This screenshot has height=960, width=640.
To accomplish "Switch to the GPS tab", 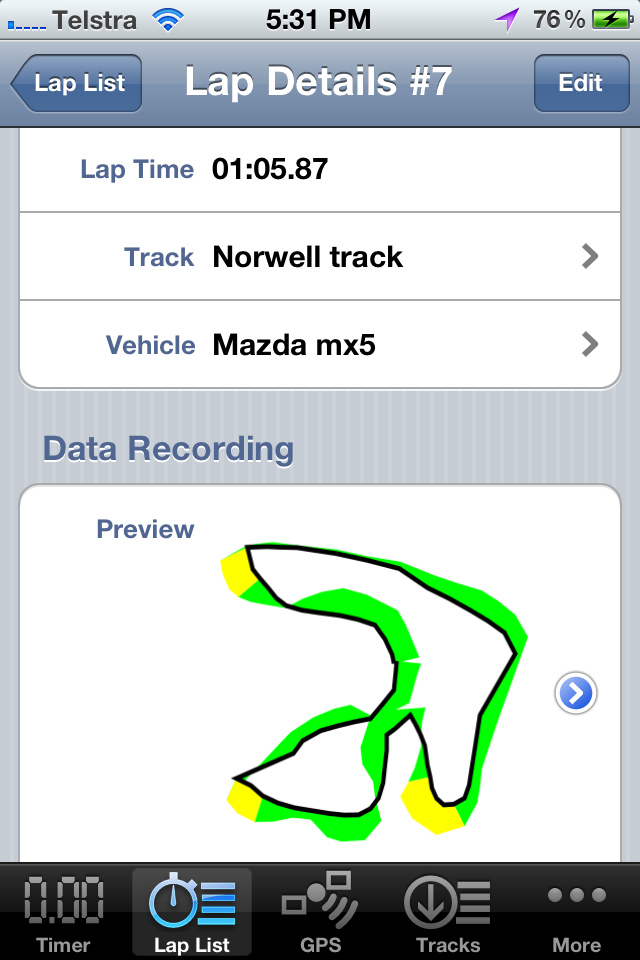I will [320, 914].
